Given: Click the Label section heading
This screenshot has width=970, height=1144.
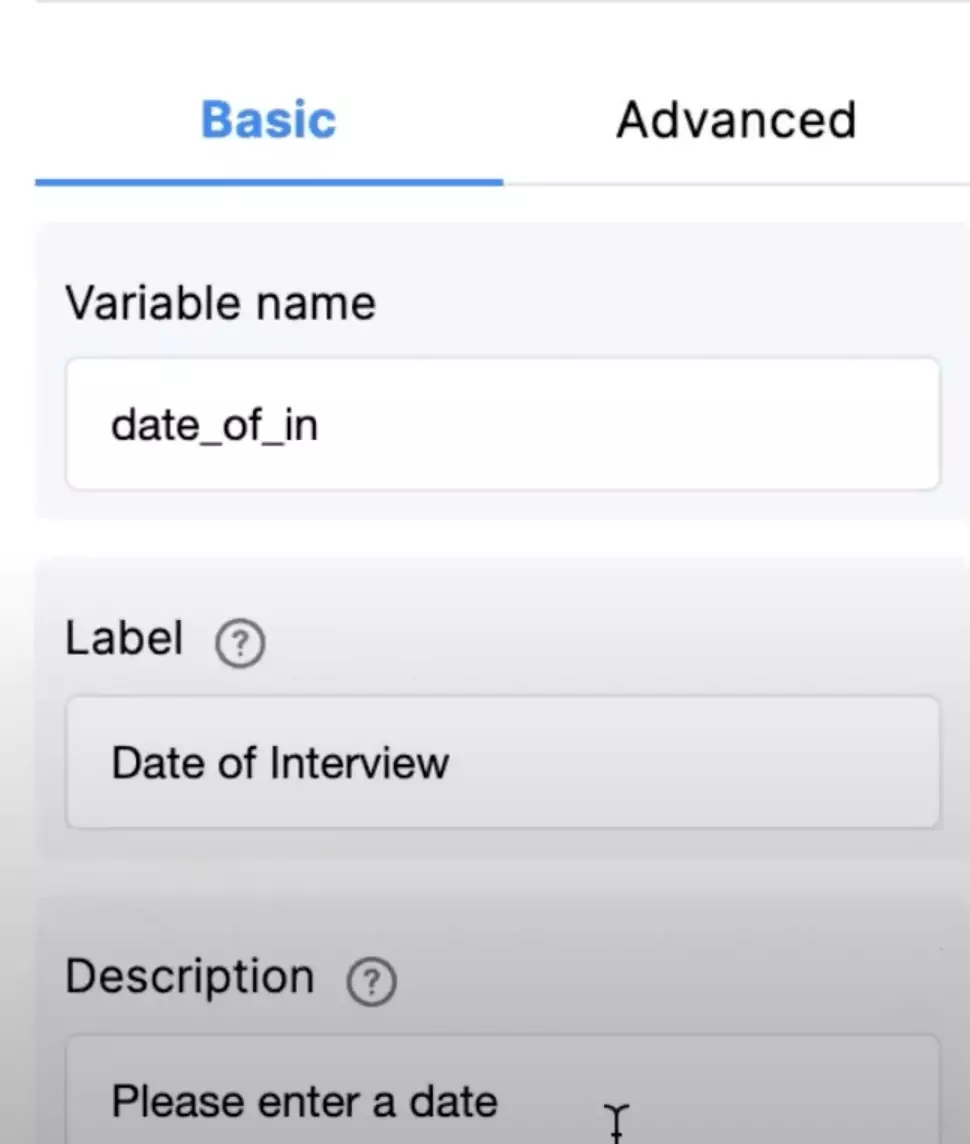Looking at the screenshot, I should coord(124,638).
